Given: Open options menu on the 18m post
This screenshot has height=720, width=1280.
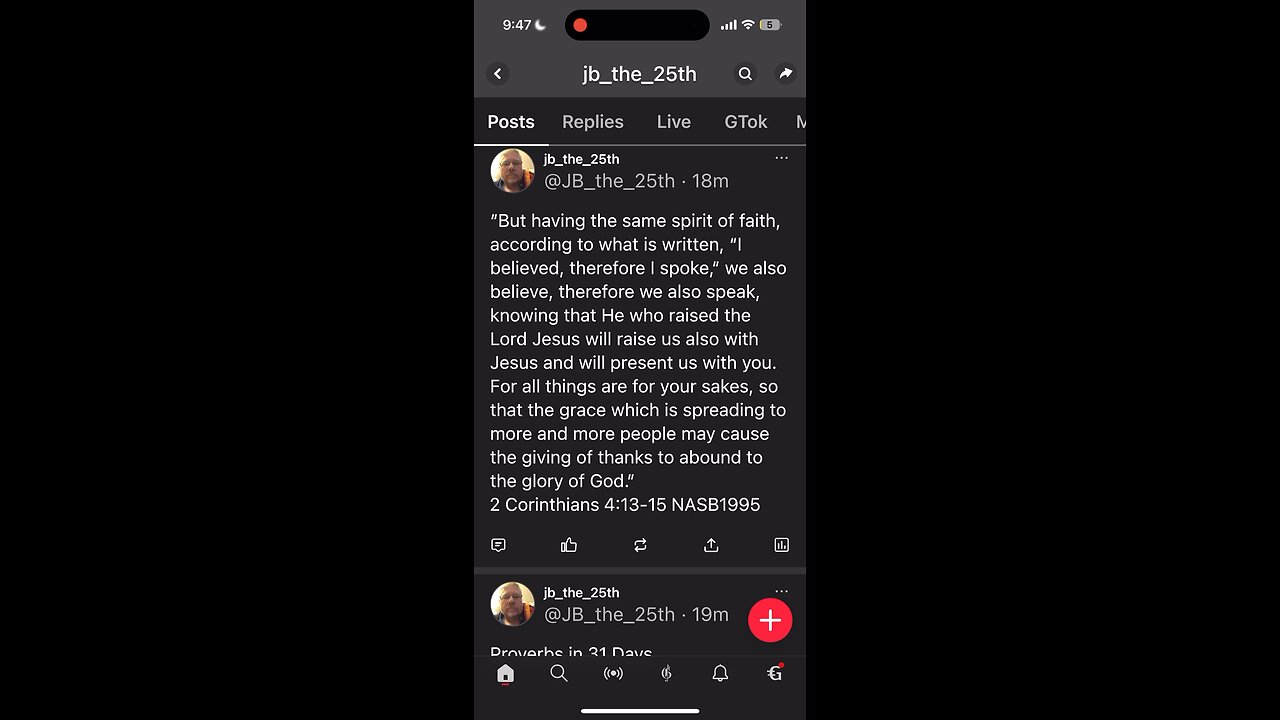Looking at the screenshot, I should (x=781, y=158).
